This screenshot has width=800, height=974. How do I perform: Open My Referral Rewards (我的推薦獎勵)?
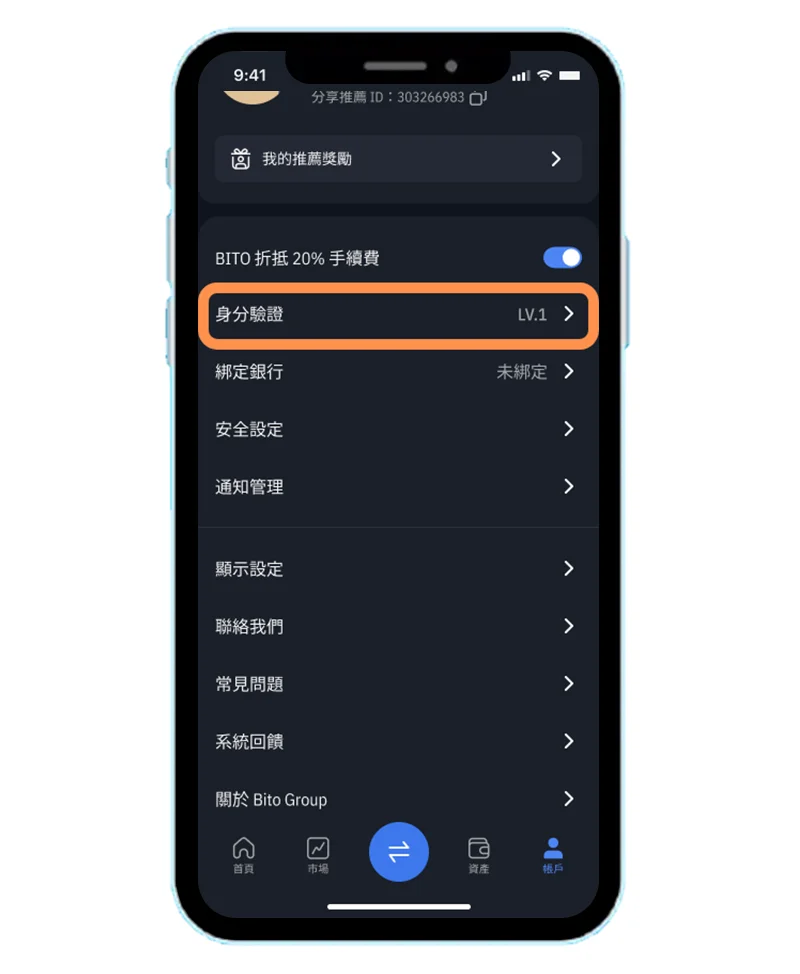point(398,159)
